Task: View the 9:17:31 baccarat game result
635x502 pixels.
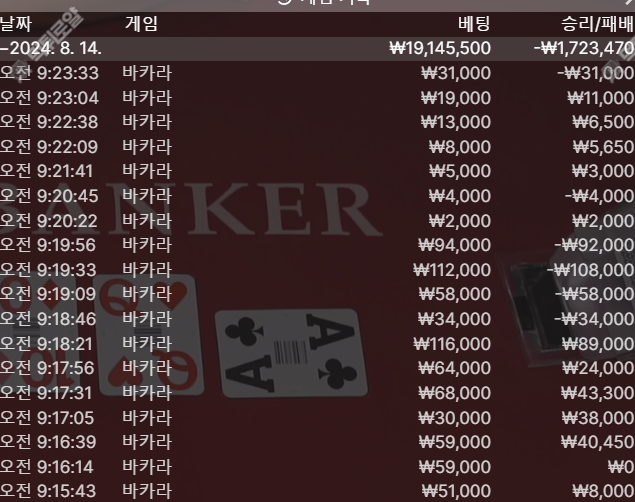Action: click(317, 392)
